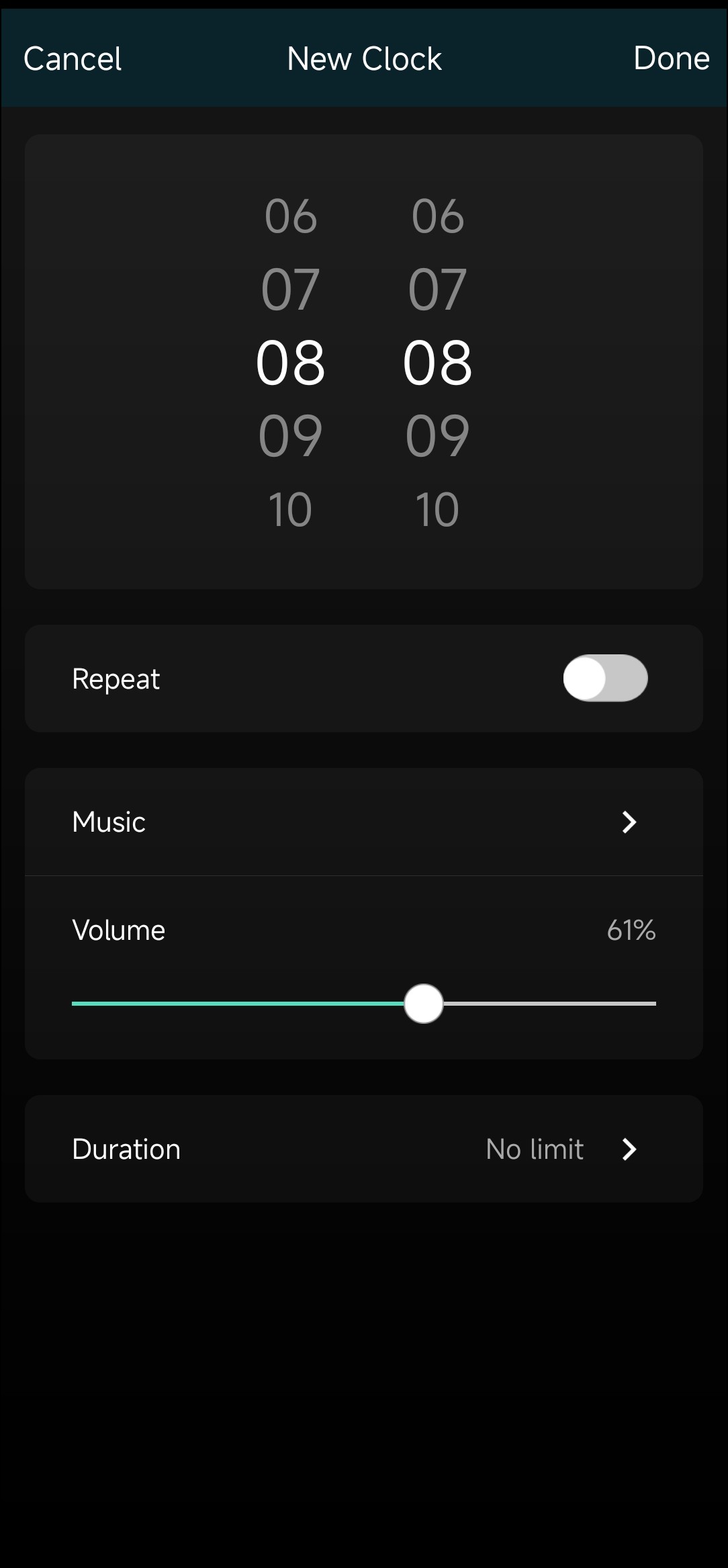The image size is (728, 1568).
Task: Choose minute 10 in the time picker
Action: [437, 509]
